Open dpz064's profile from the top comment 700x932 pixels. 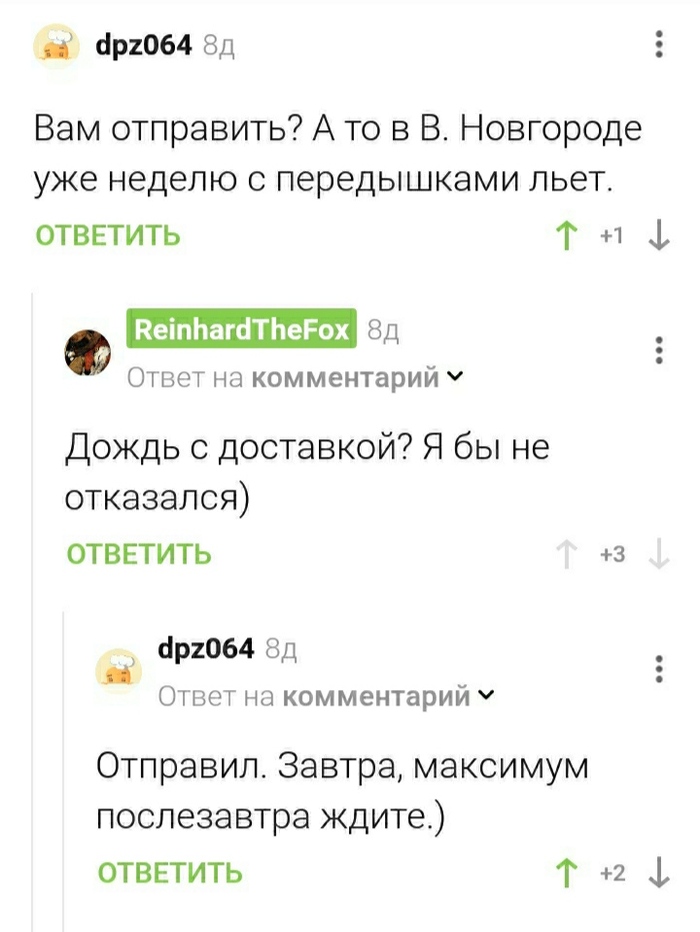pyautogui.click(x=143, y=46)
